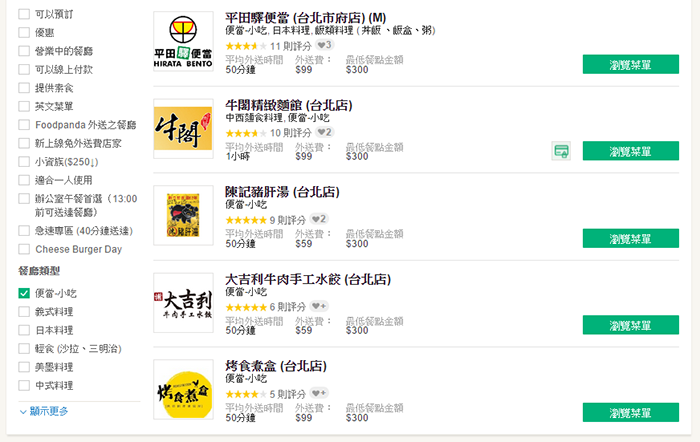The width and height of the screenshot is (700, 442).
Task: Tap online payment icon on 牛閣精緻麵館
Action: click(562, 152)
